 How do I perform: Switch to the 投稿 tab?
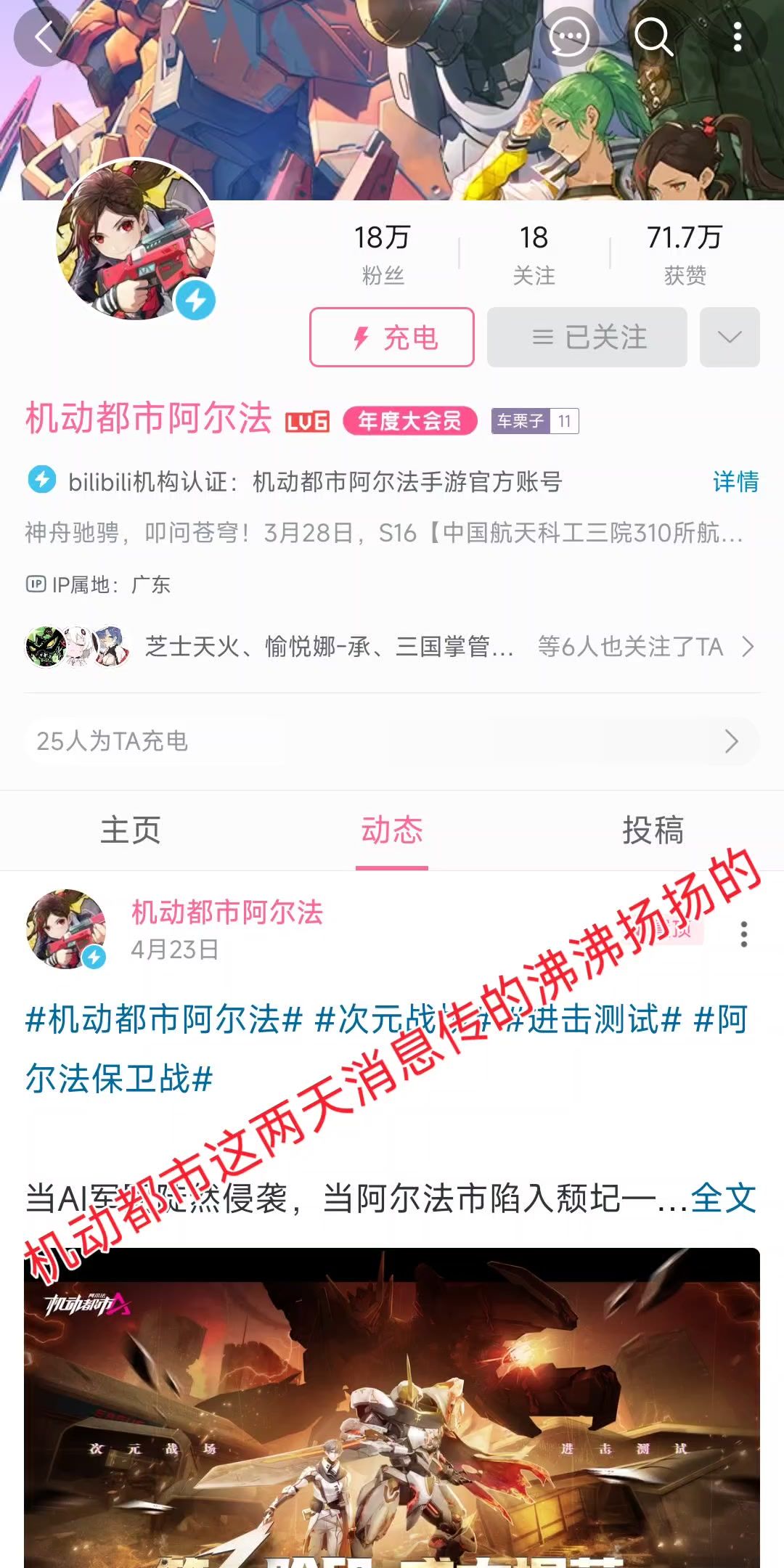click(653, 830)
